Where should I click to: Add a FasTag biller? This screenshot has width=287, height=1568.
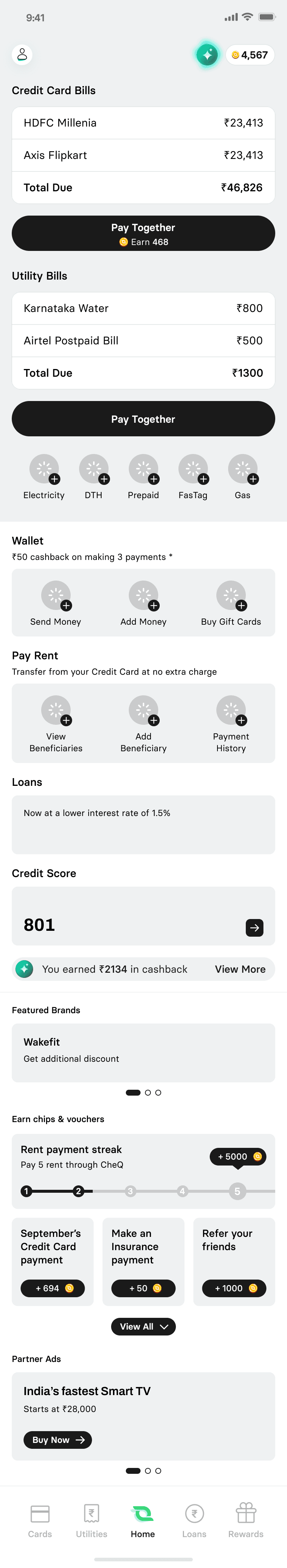193,470
